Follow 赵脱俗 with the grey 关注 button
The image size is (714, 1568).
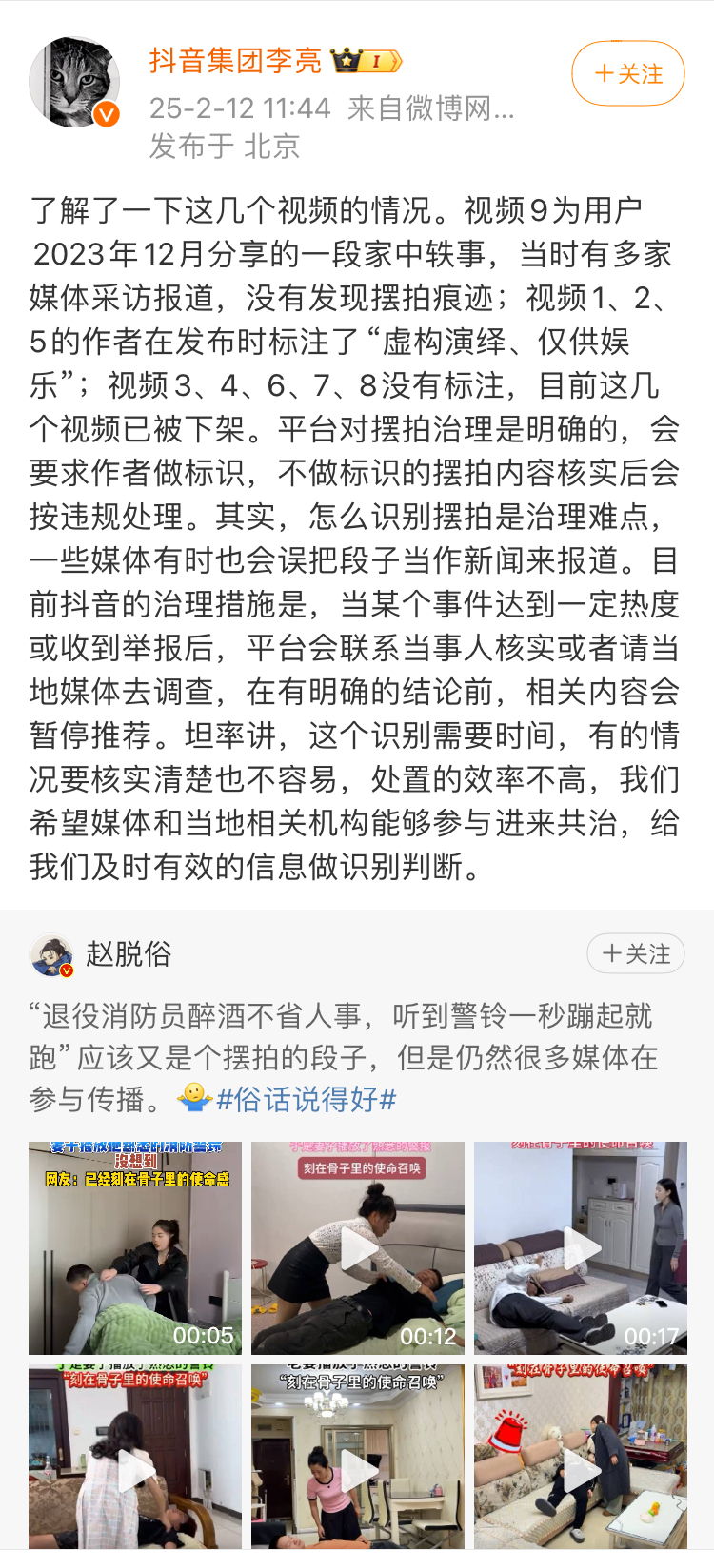[636, 953]
